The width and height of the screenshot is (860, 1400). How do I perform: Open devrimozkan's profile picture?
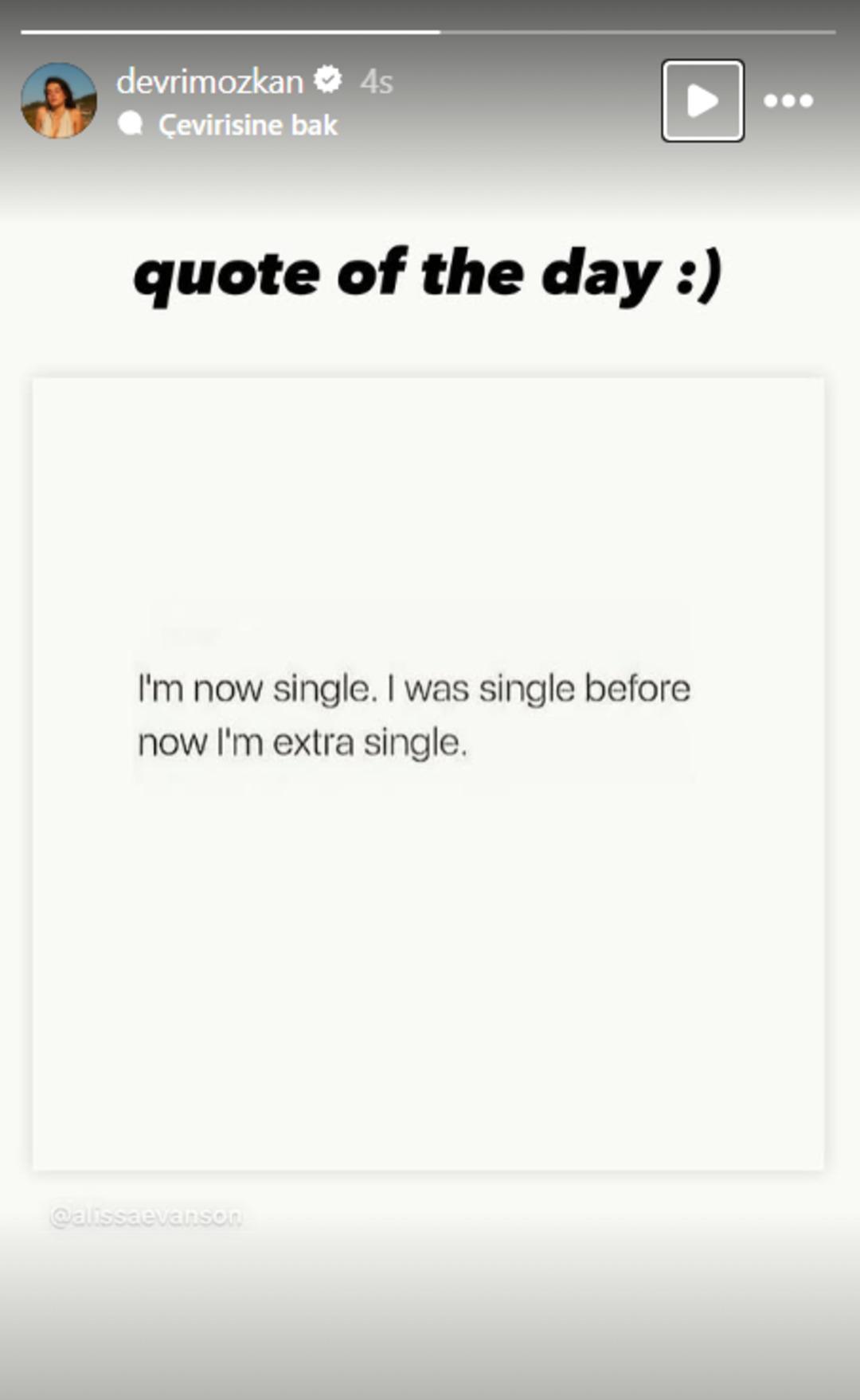click(x=58, y=101)
